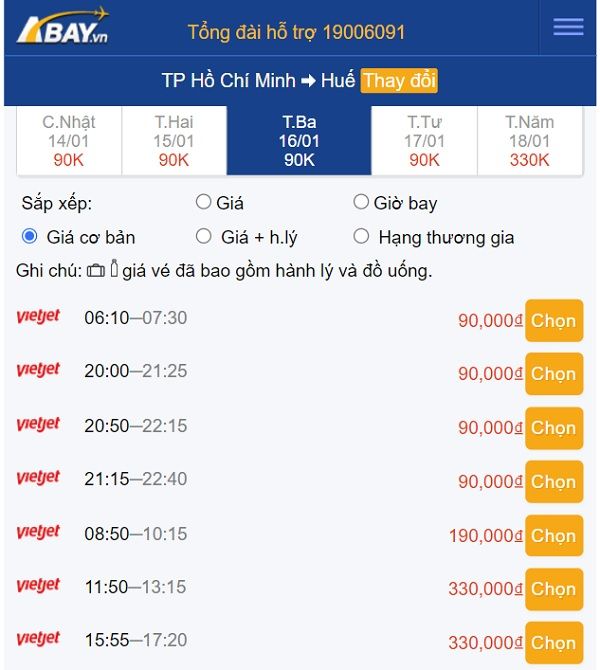Choose the 21:15–22:40 Vietjet flight
Image resolution: width=600 pixels, height=670 pixels.
point(554,482)
